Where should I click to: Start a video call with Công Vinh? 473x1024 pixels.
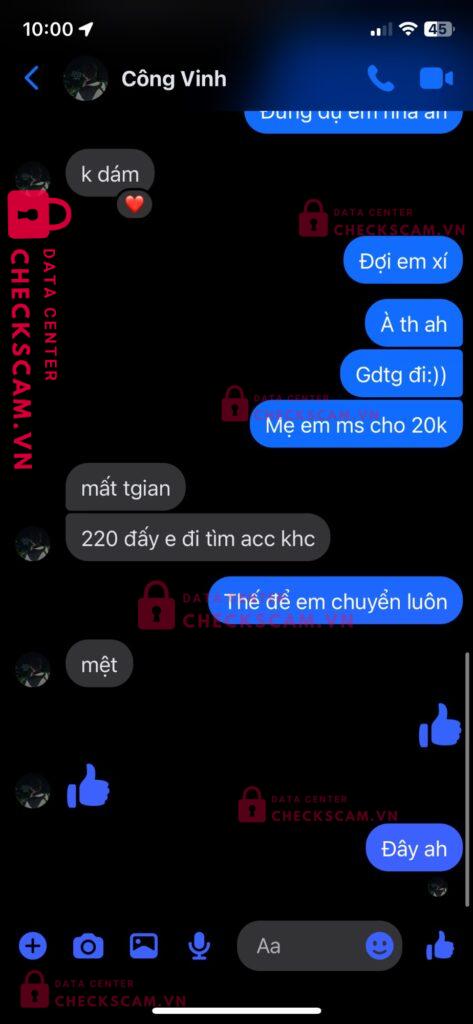(436, 78)
